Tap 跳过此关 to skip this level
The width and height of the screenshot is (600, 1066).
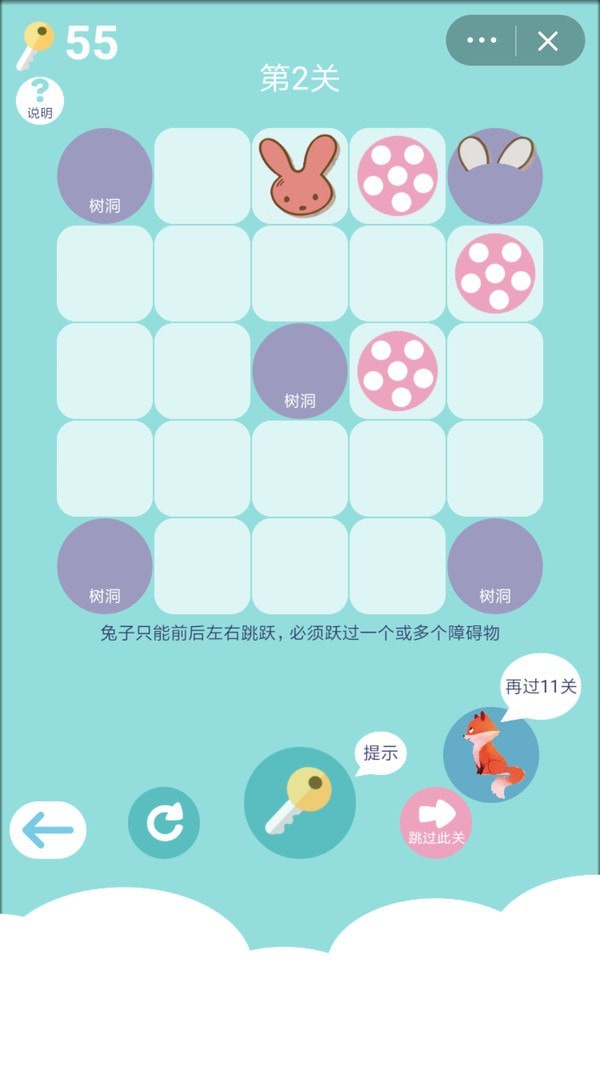pos(436,822)
